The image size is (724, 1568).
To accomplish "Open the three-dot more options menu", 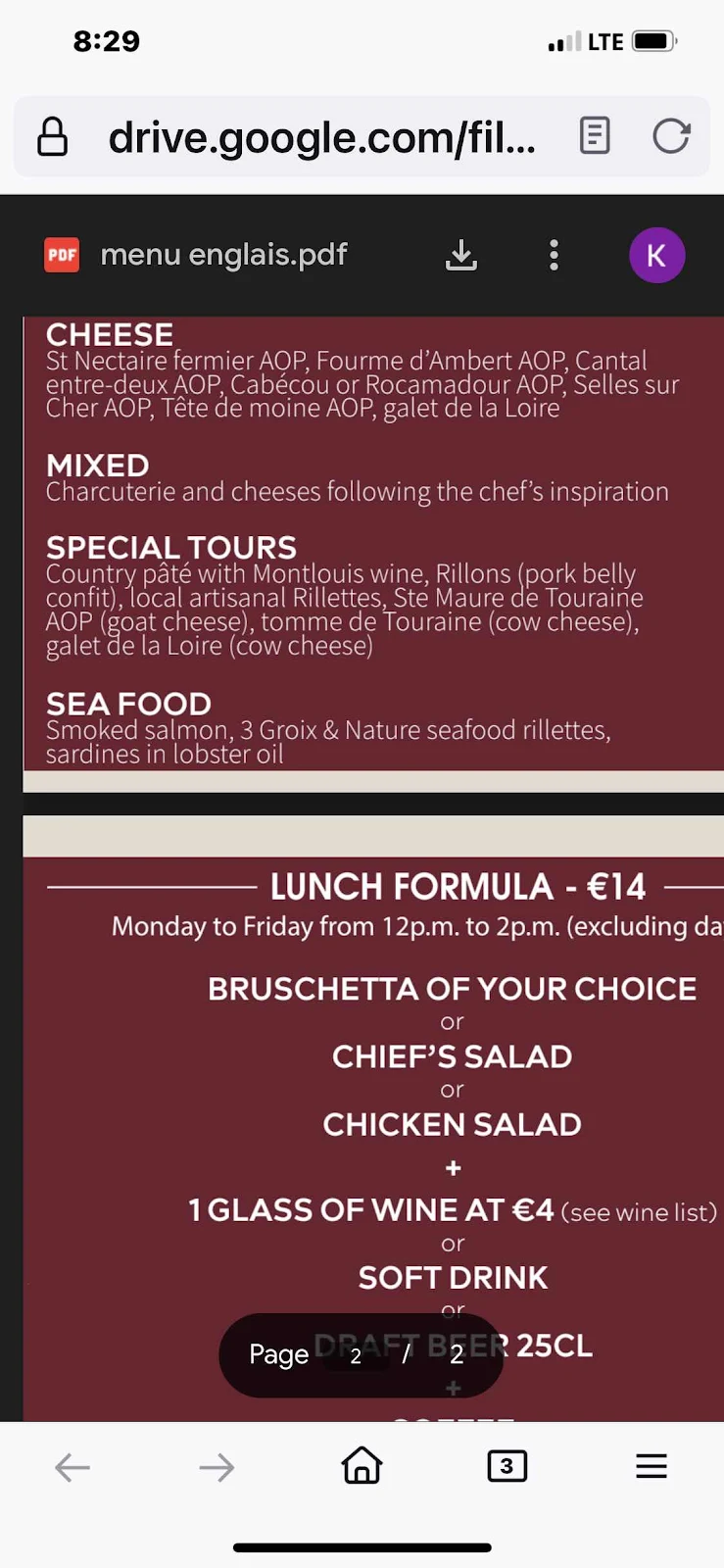I will click(x=554, y=256).
